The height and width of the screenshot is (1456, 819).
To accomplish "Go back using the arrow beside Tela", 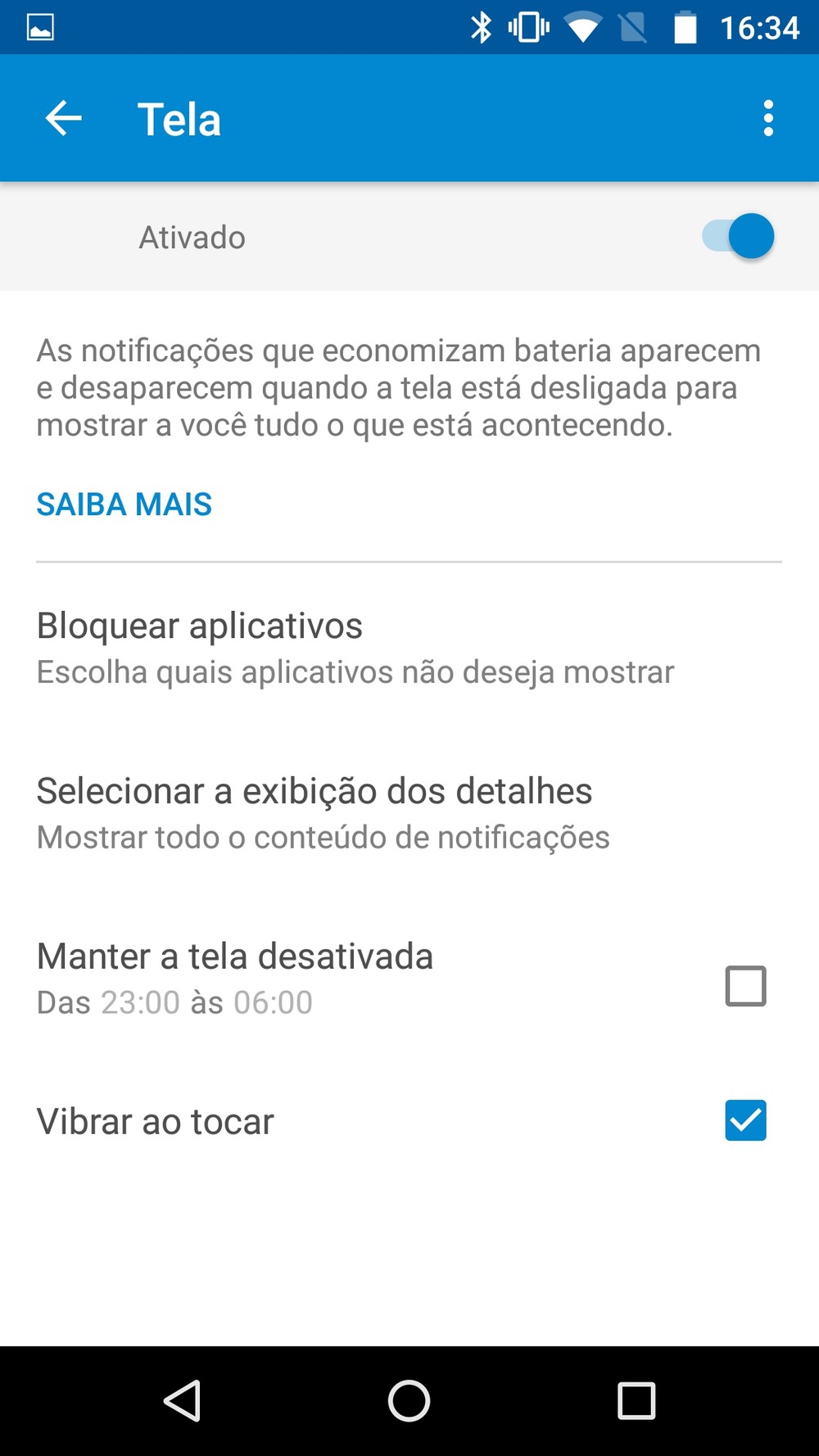I will [63, 119].
